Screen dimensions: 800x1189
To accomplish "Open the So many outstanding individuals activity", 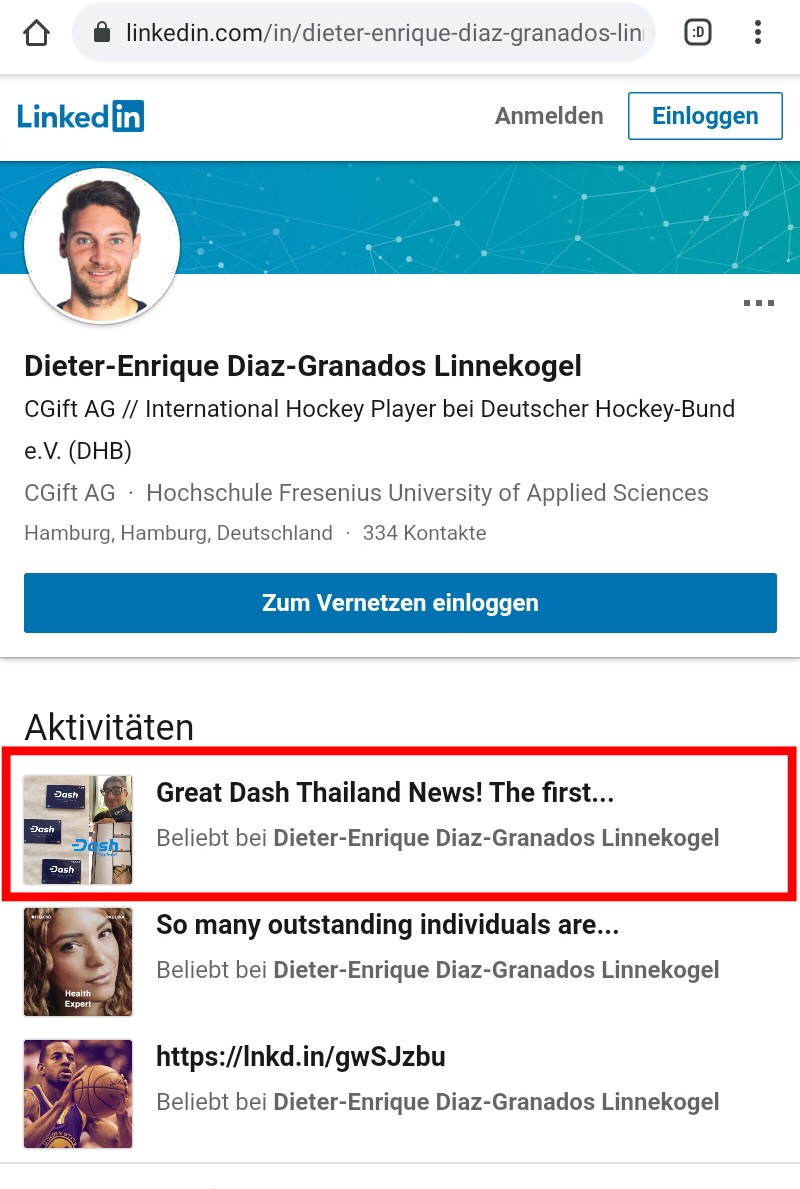I will 387,925.
